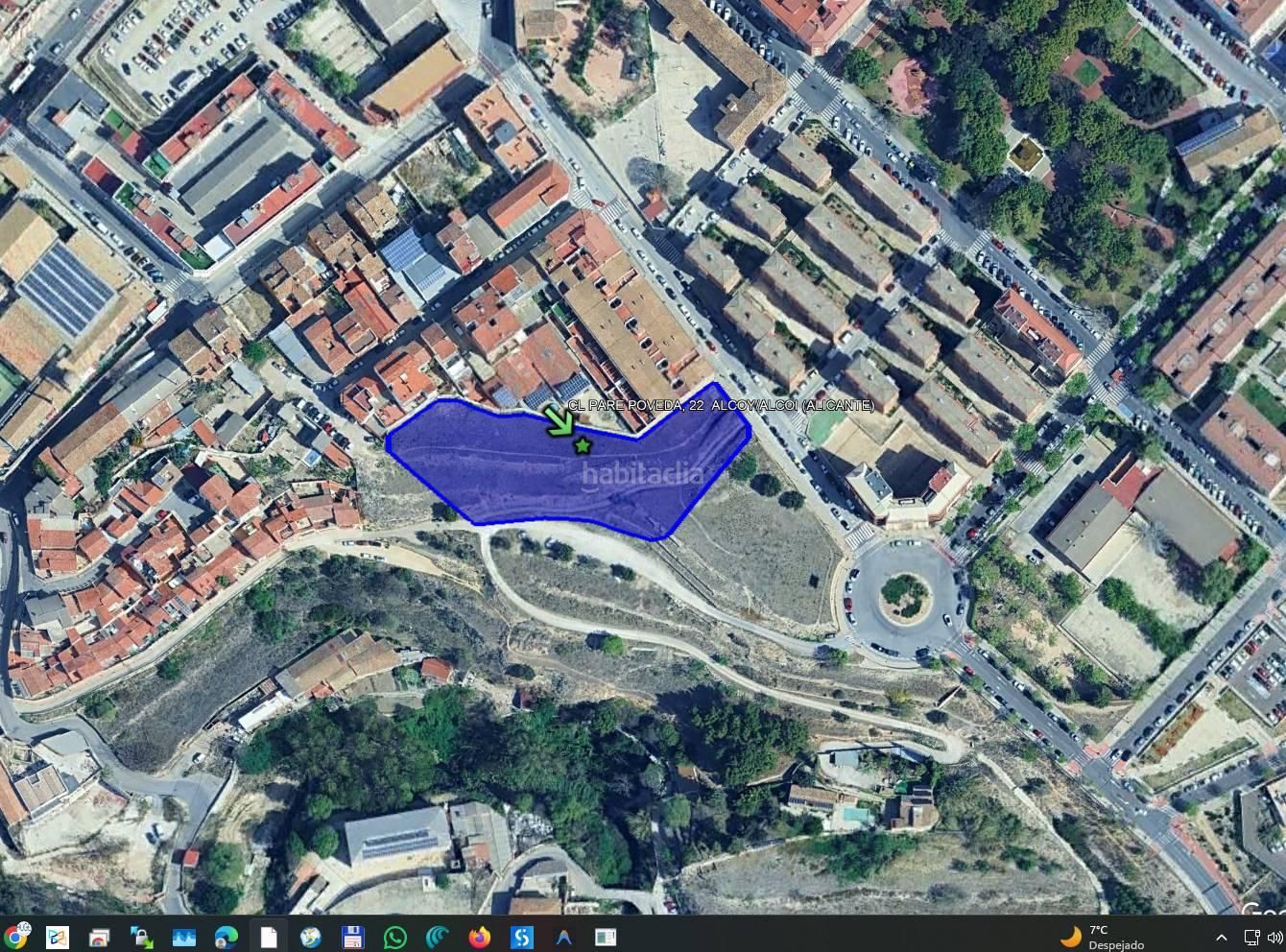Open the network status tray icon
This screenshot has height=952, width=1286.
[1251, 938]
